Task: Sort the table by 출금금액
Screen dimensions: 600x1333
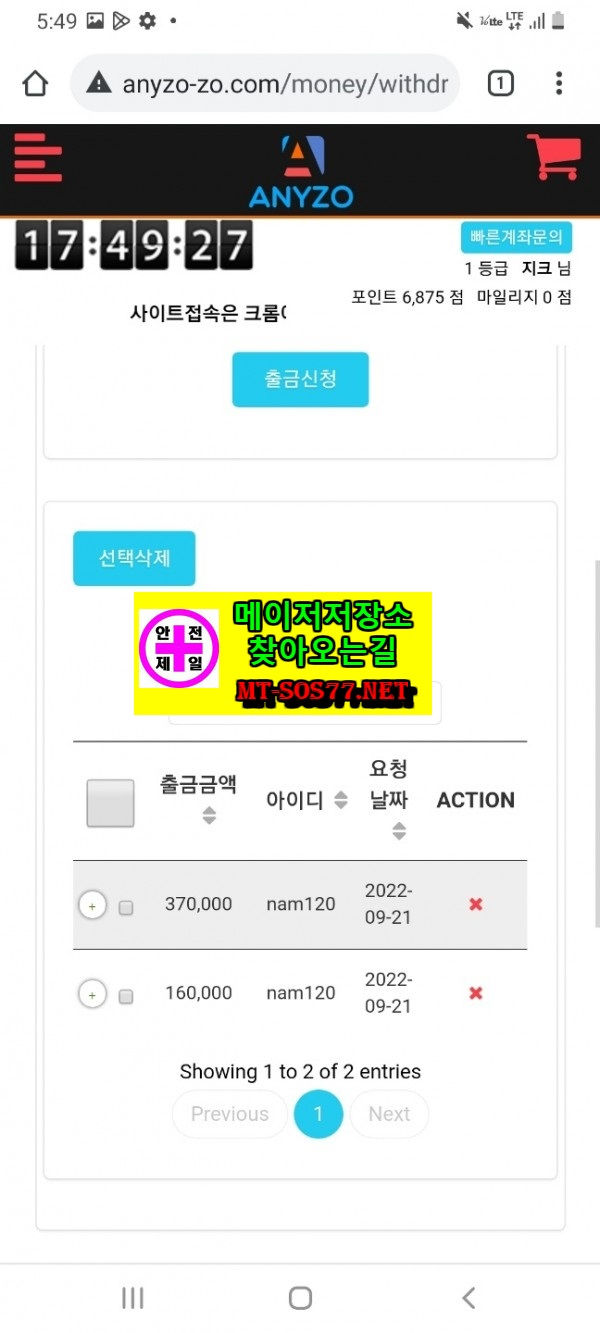Action: pos(199,798)
